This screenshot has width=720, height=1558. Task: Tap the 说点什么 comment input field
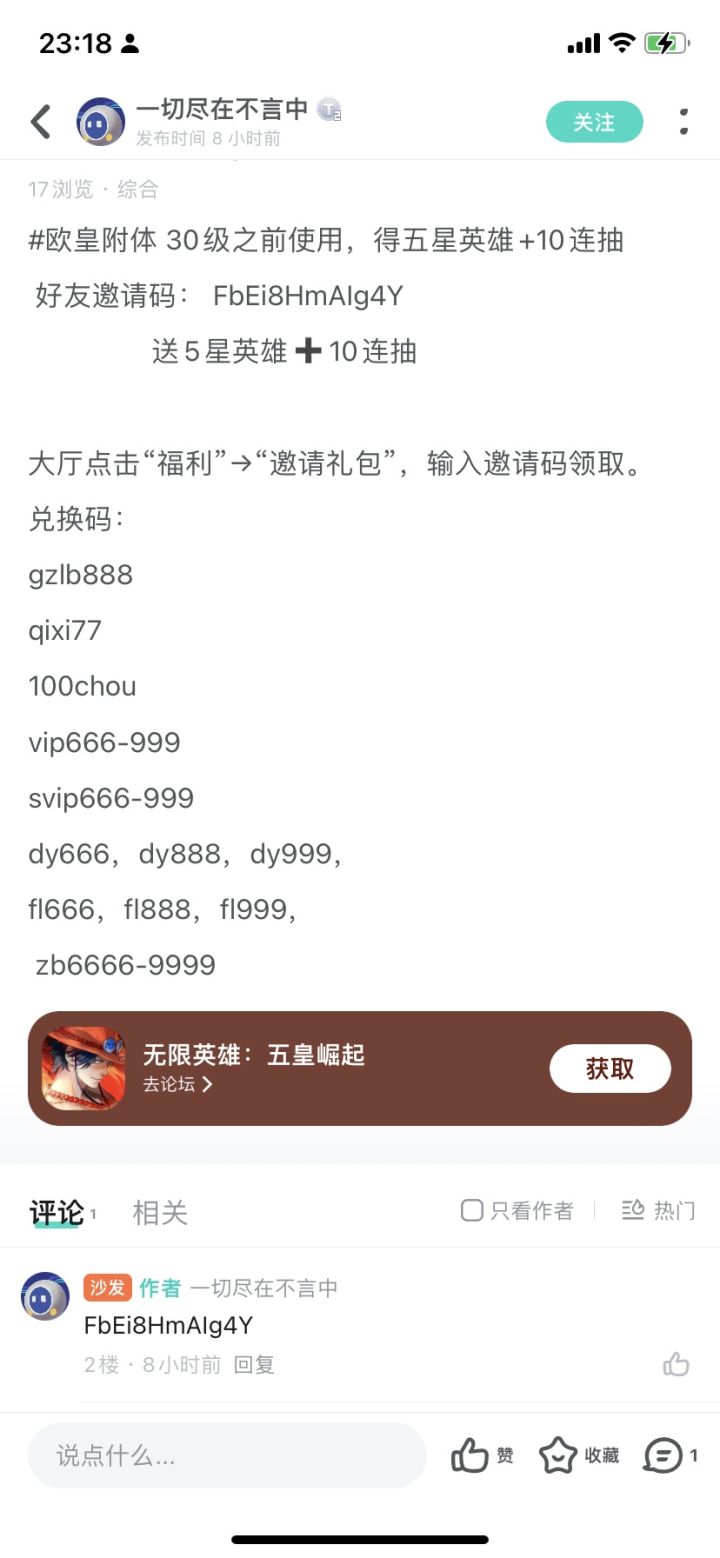click(x=227, y=1456)
